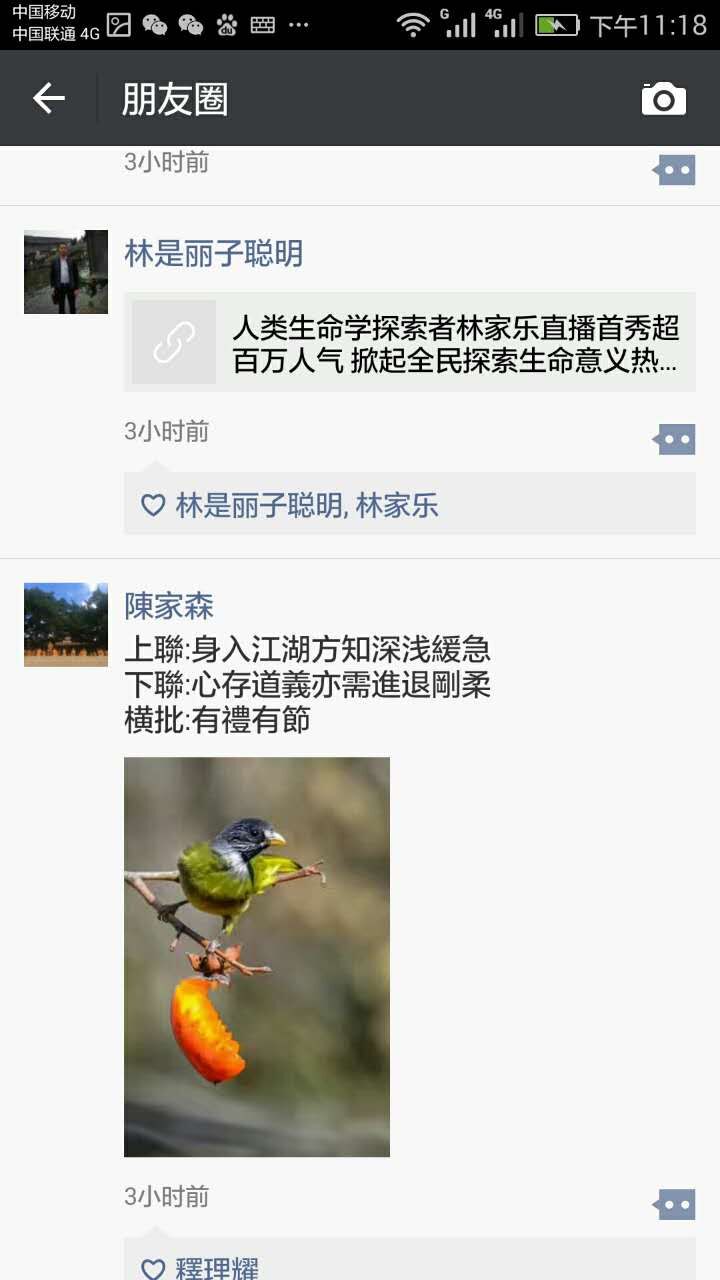Viewport: 720px width, 1280px height.
Task: View 林家乐 in the likes list
Action: (397, 506)
